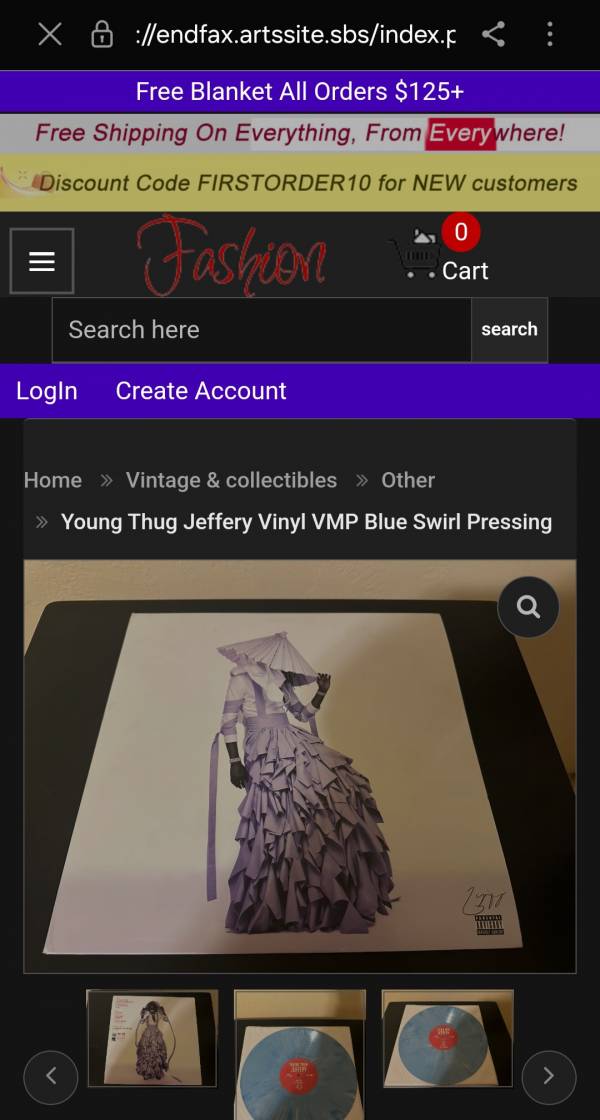Tap the 'Search here' input field

(x=262, y=330)
